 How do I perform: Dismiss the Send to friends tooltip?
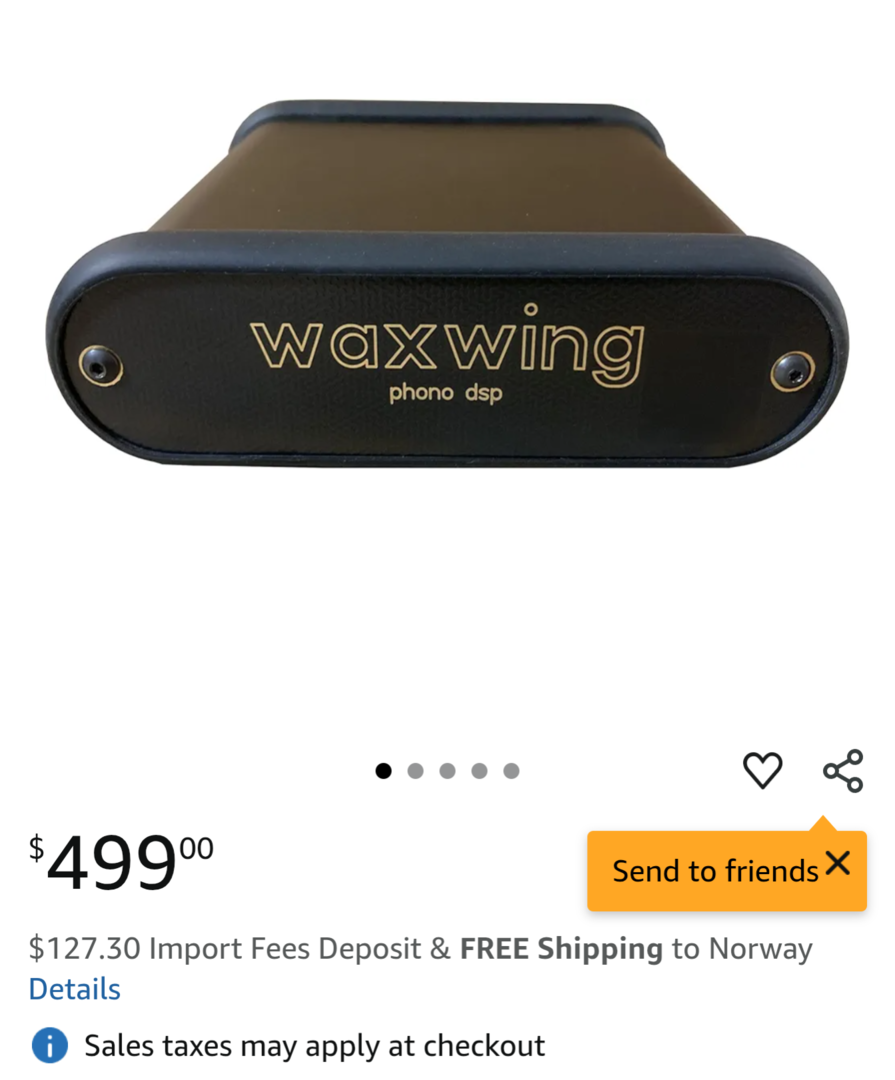point(838,864)
